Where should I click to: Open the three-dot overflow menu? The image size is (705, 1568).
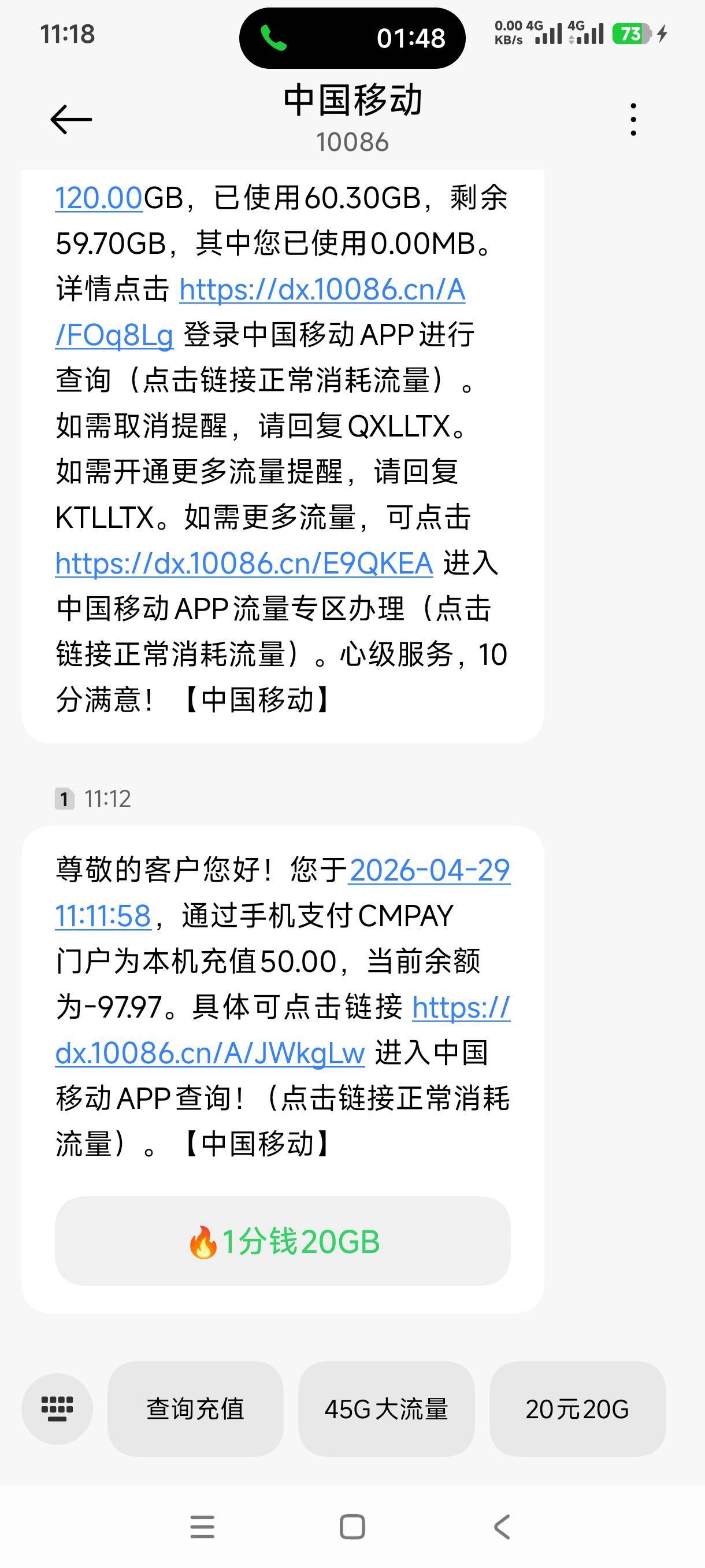(633, 119)
